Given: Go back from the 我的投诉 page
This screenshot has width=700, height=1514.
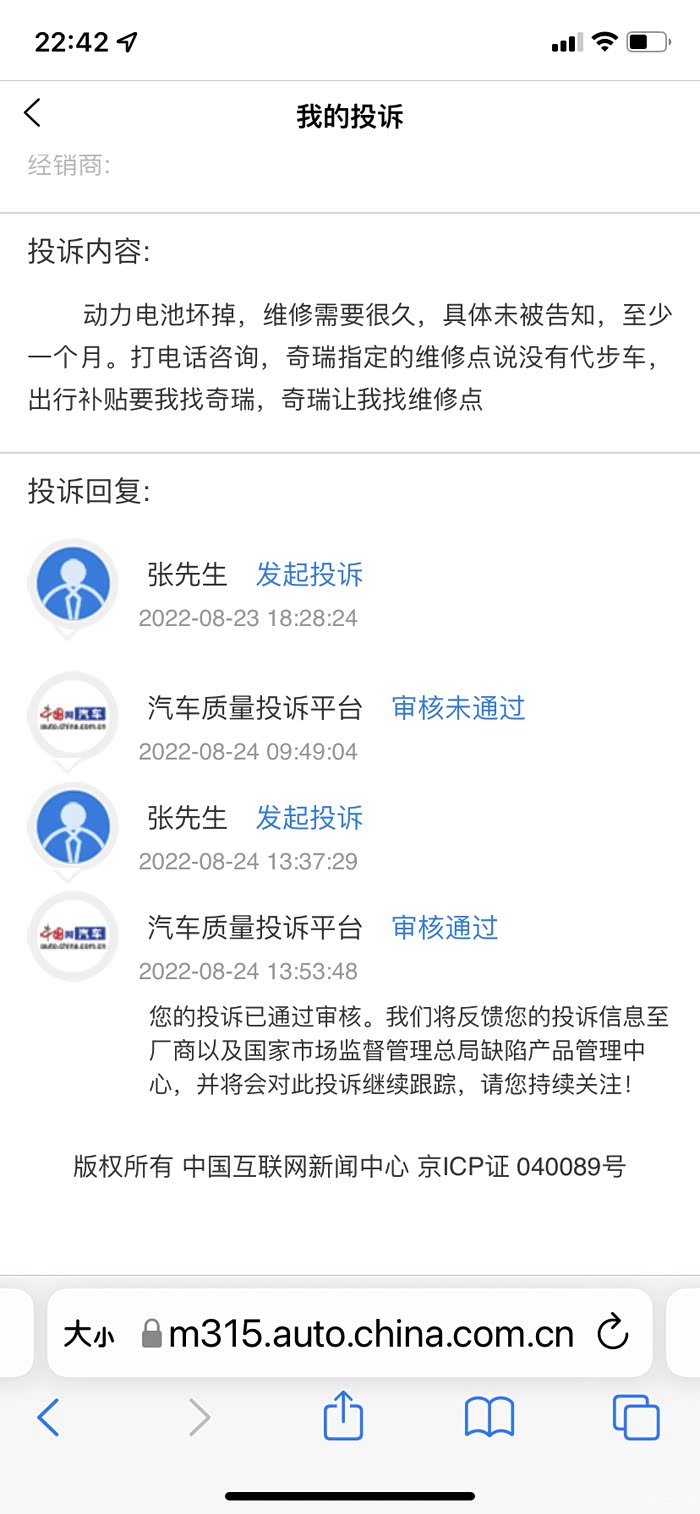Looking at the screenshot, I should click(33, 113).
